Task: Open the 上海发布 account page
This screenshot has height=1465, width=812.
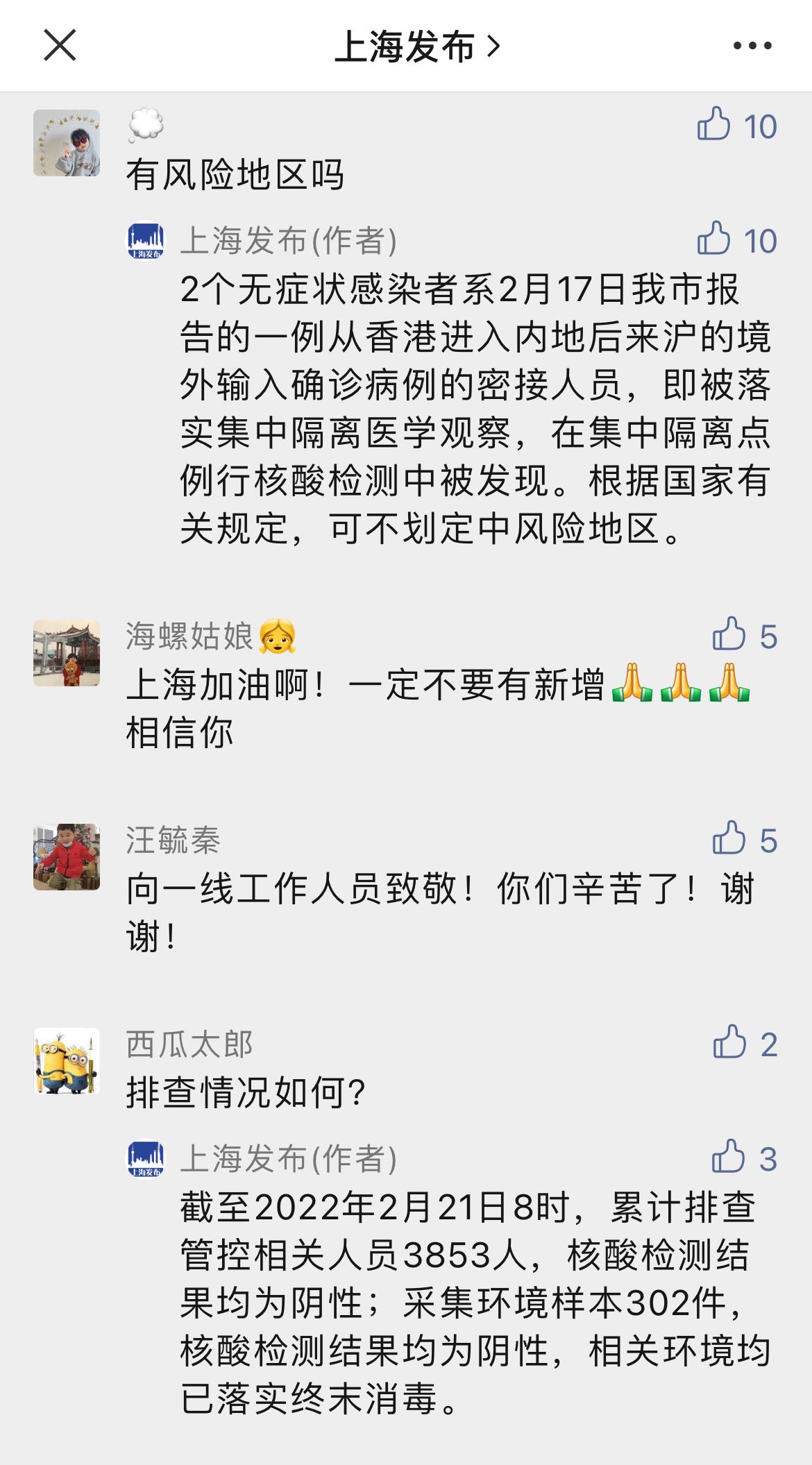Action: [417, 46]
